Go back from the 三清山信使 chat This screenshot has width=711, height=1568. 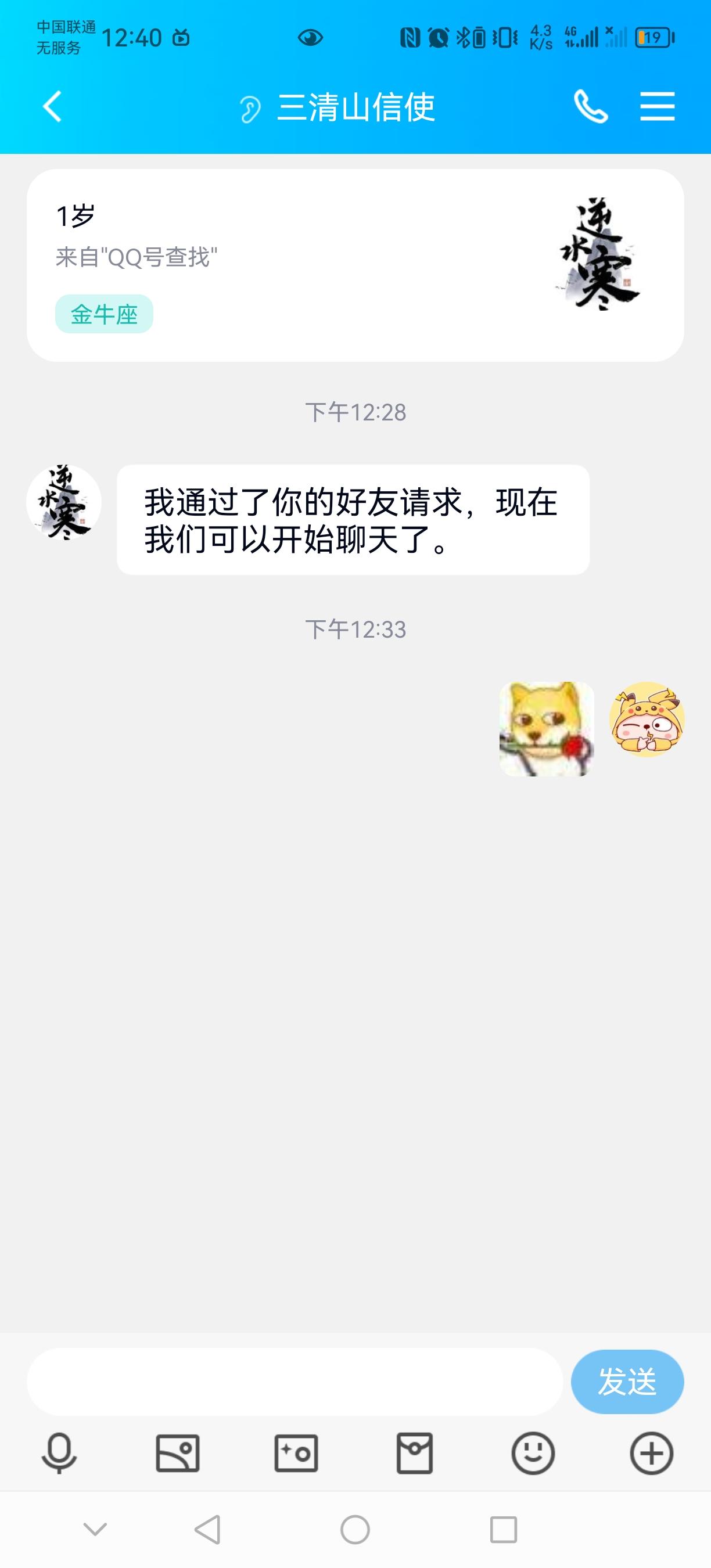pyautogui.click(x=52, y=106)
